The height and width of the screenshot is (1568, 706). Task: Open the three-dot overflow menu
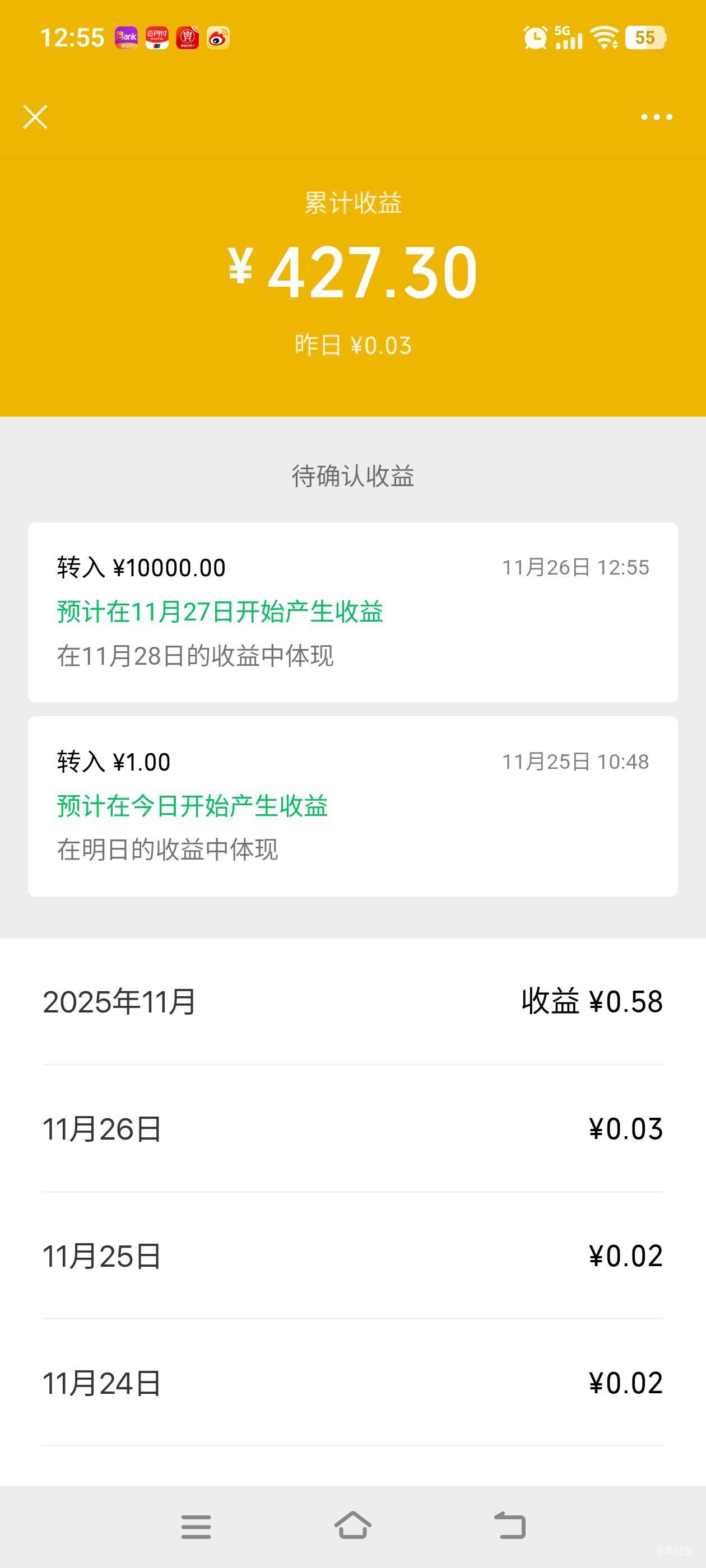656,117
